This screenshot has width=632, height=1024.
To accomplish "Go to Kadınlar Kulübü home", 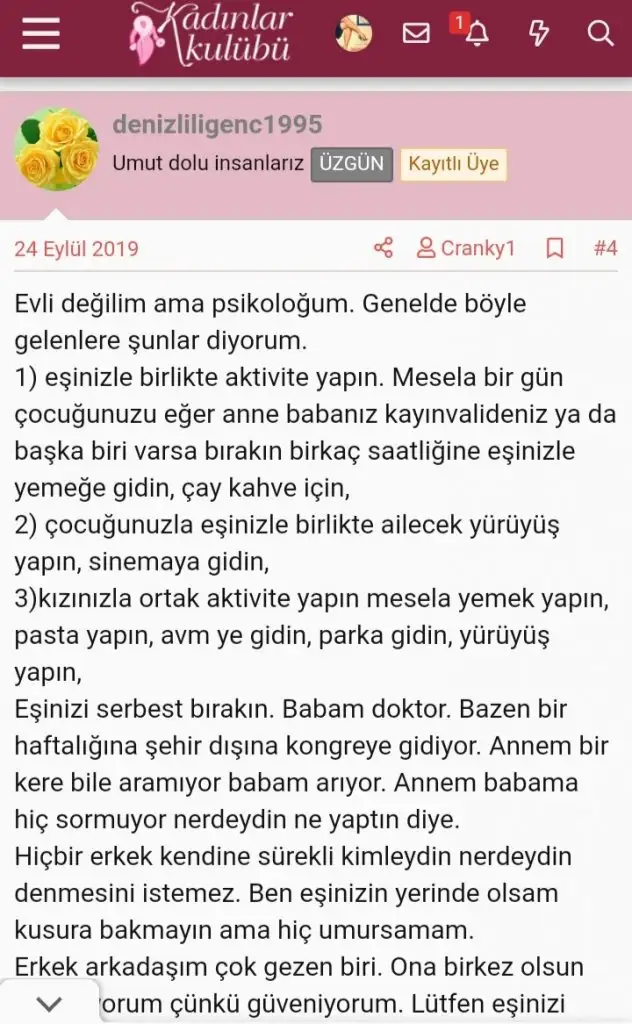I will pos(211,35).
